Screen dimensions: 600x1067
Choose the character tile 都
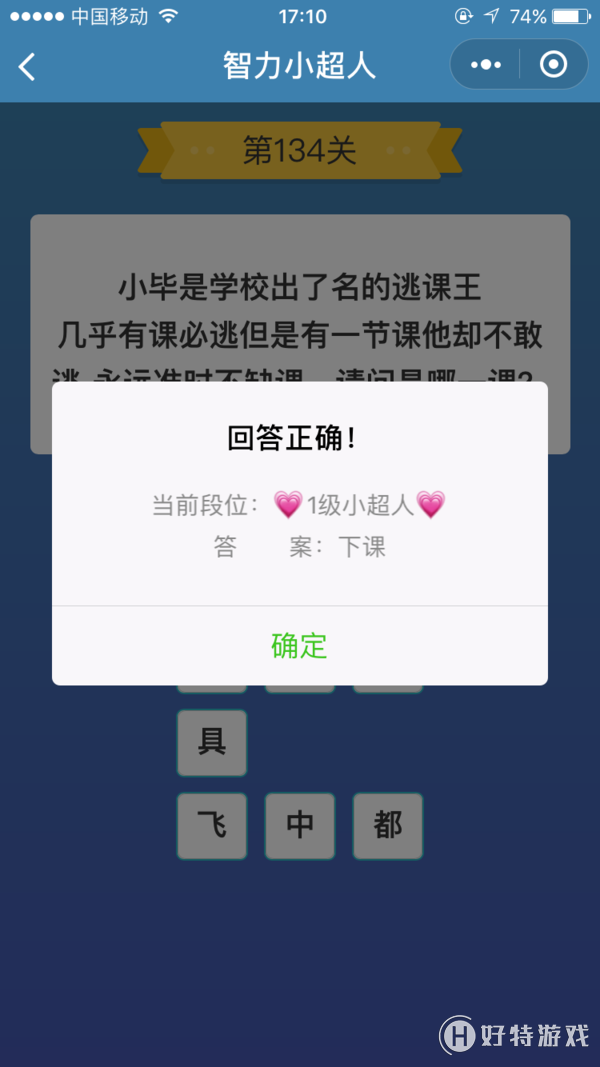(388, 826)
